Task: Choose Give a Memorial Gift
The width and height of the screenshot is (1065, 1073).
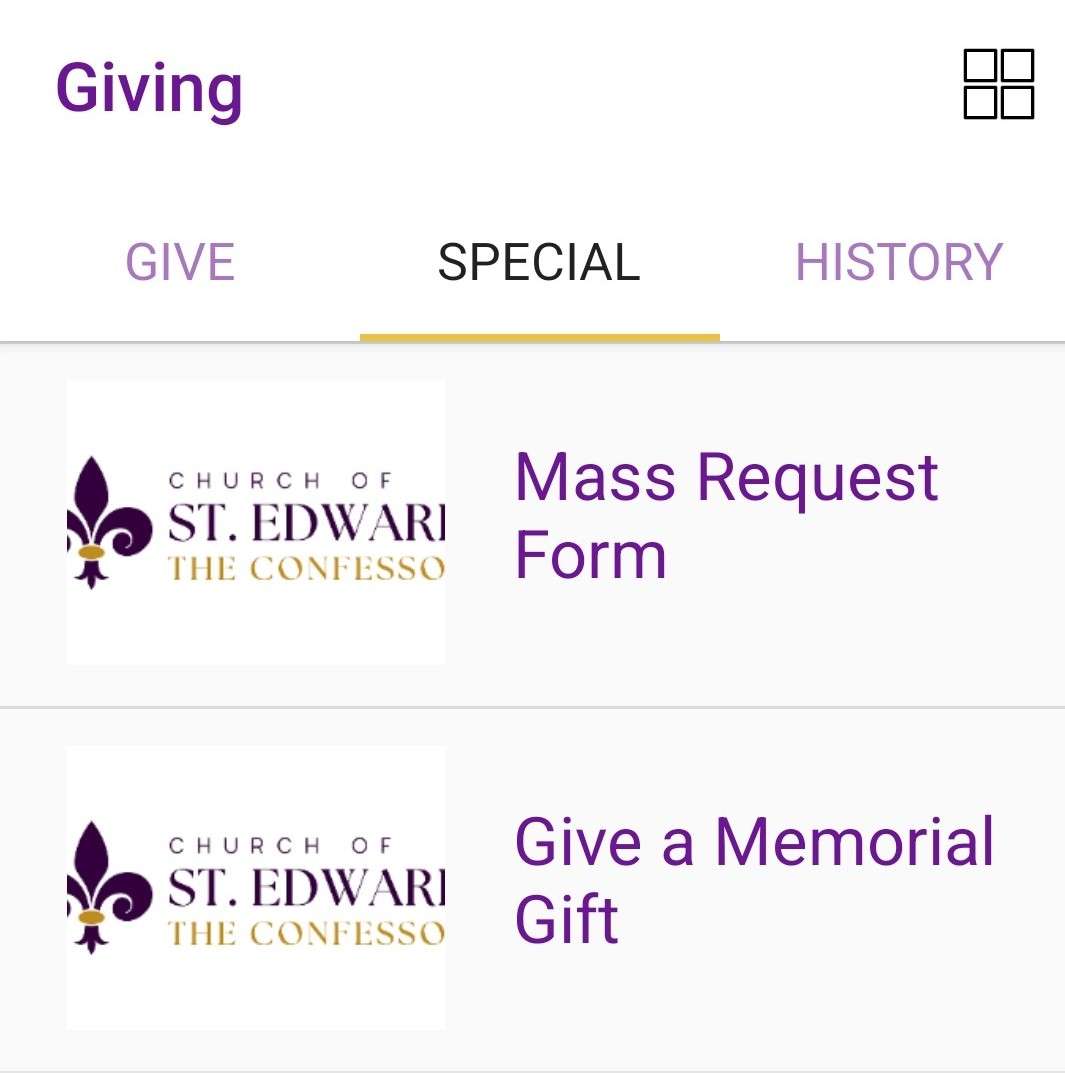Action: point(754,881)
